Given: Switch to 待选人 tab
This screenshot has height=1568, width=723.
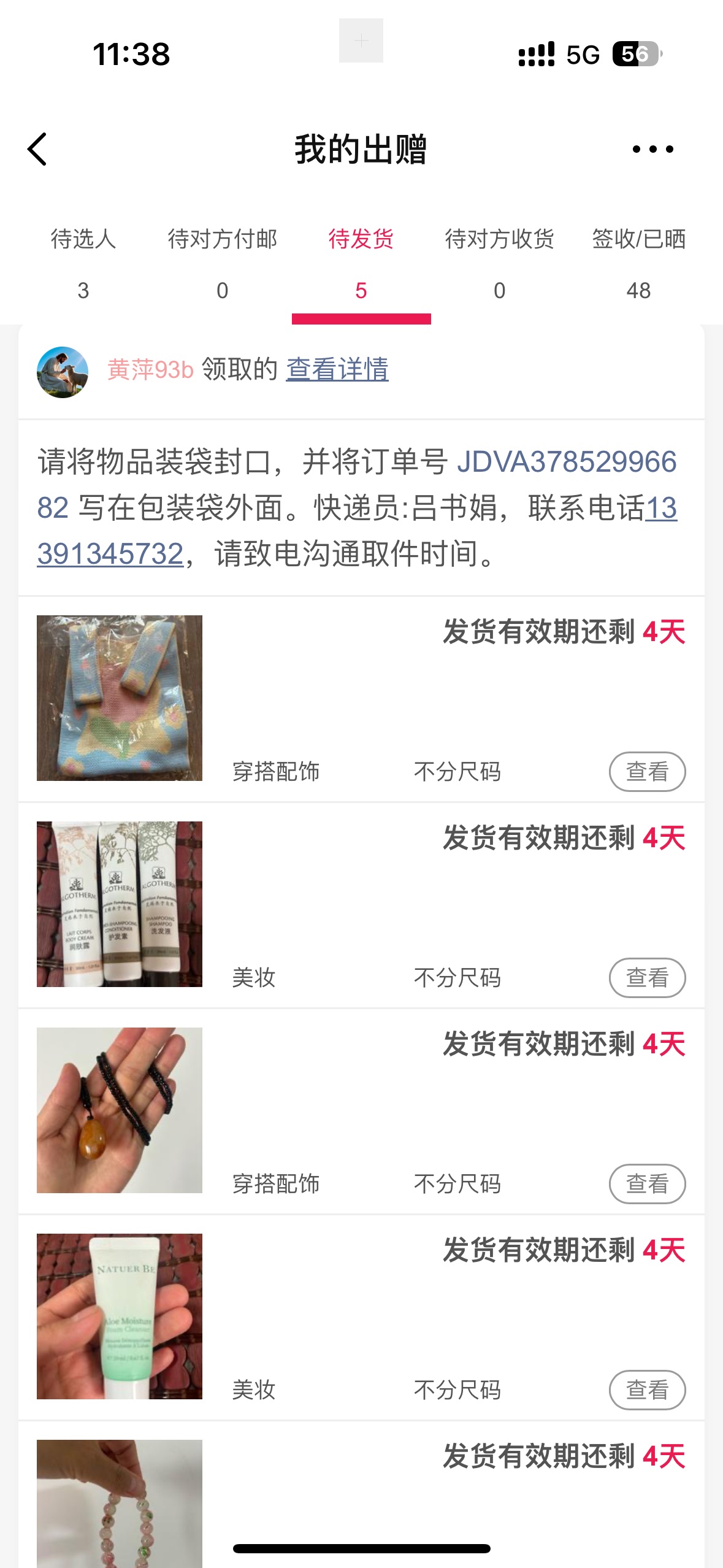Looking at the screenshot, I should click(x=83, y=264).
